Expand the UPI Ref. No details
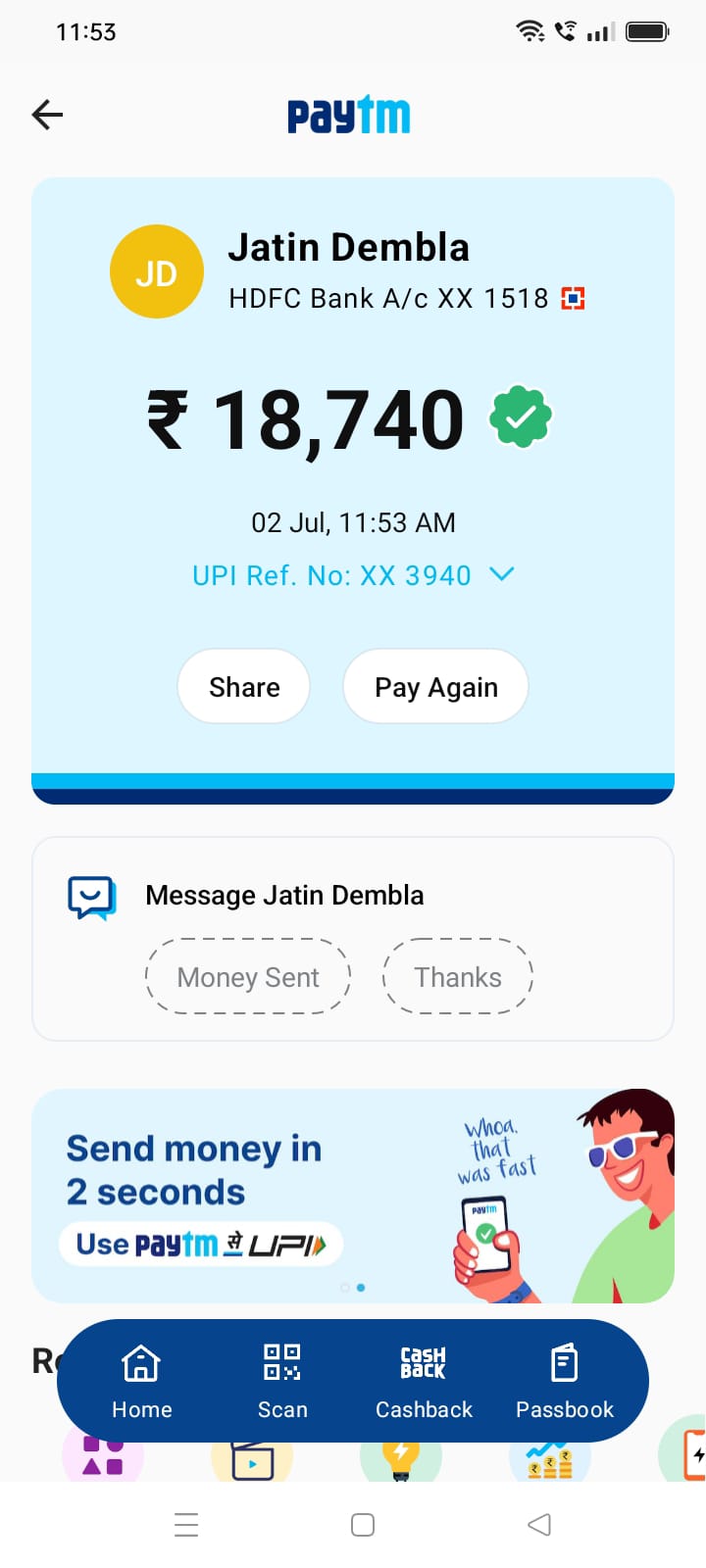The width and height of the screenshot is (706, 1568). click(501, 574)
